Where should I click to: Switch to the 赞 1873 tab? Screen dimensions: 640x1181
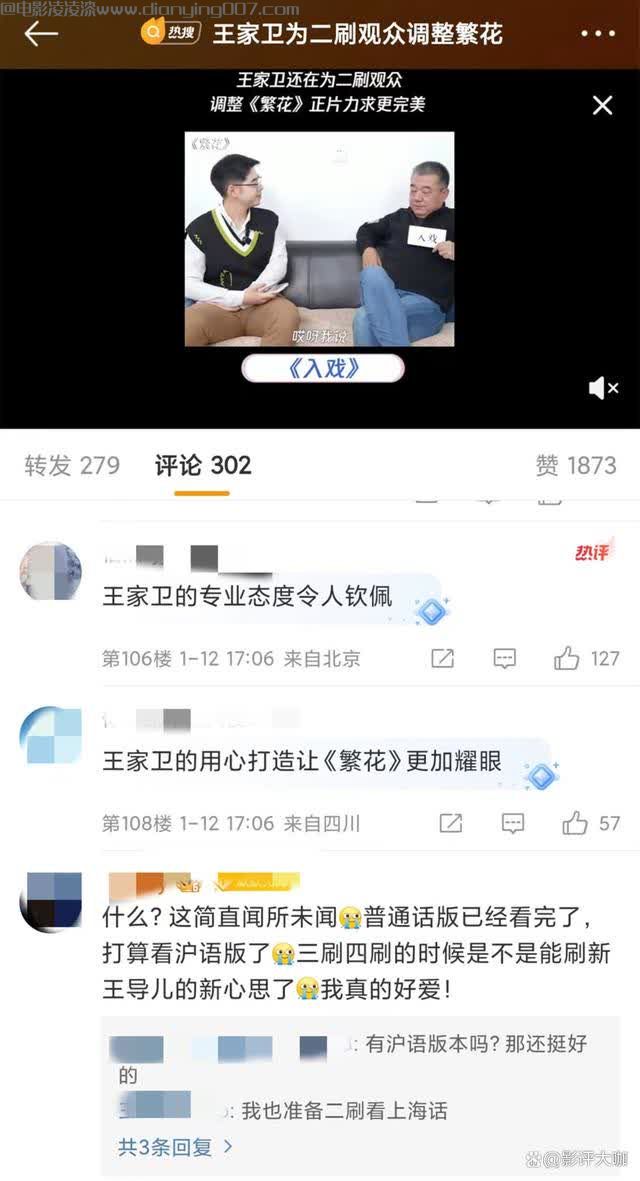(x=576, y=465)
